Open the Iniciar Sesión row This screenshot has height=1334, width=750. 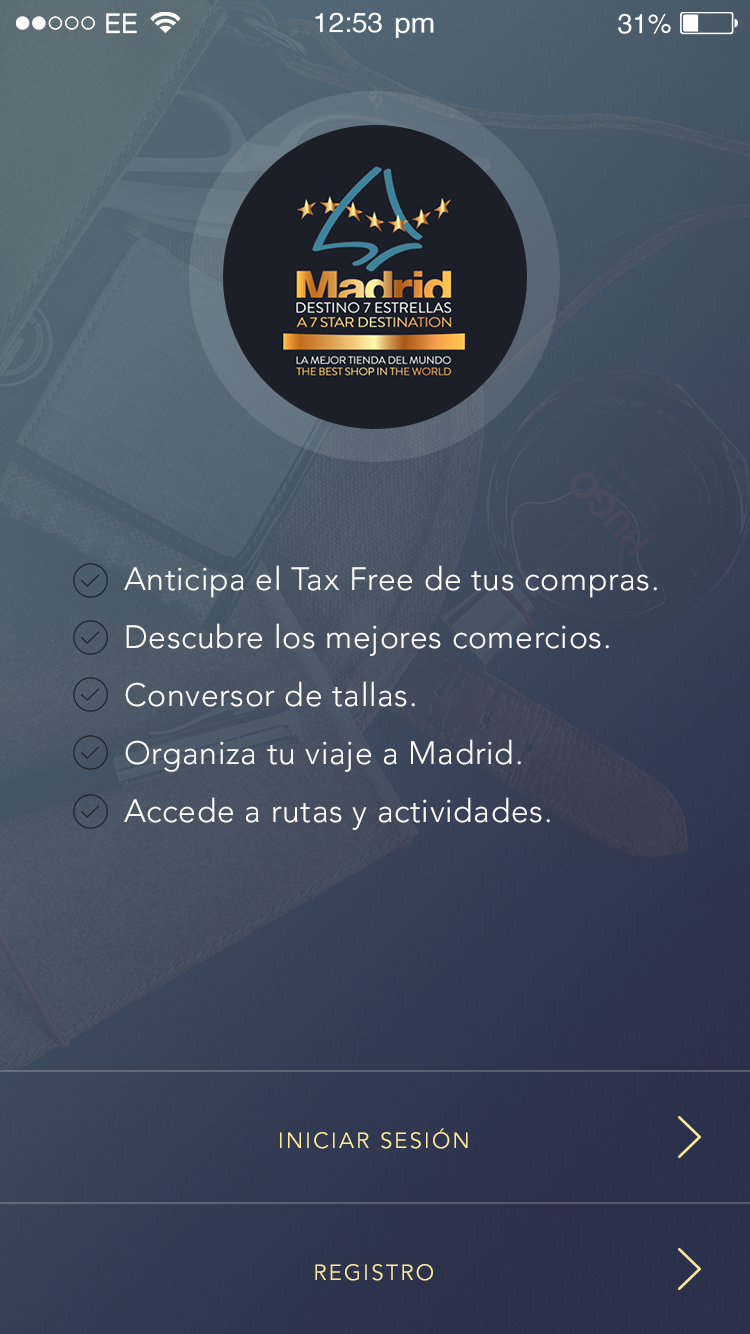tap(374, 1139)
